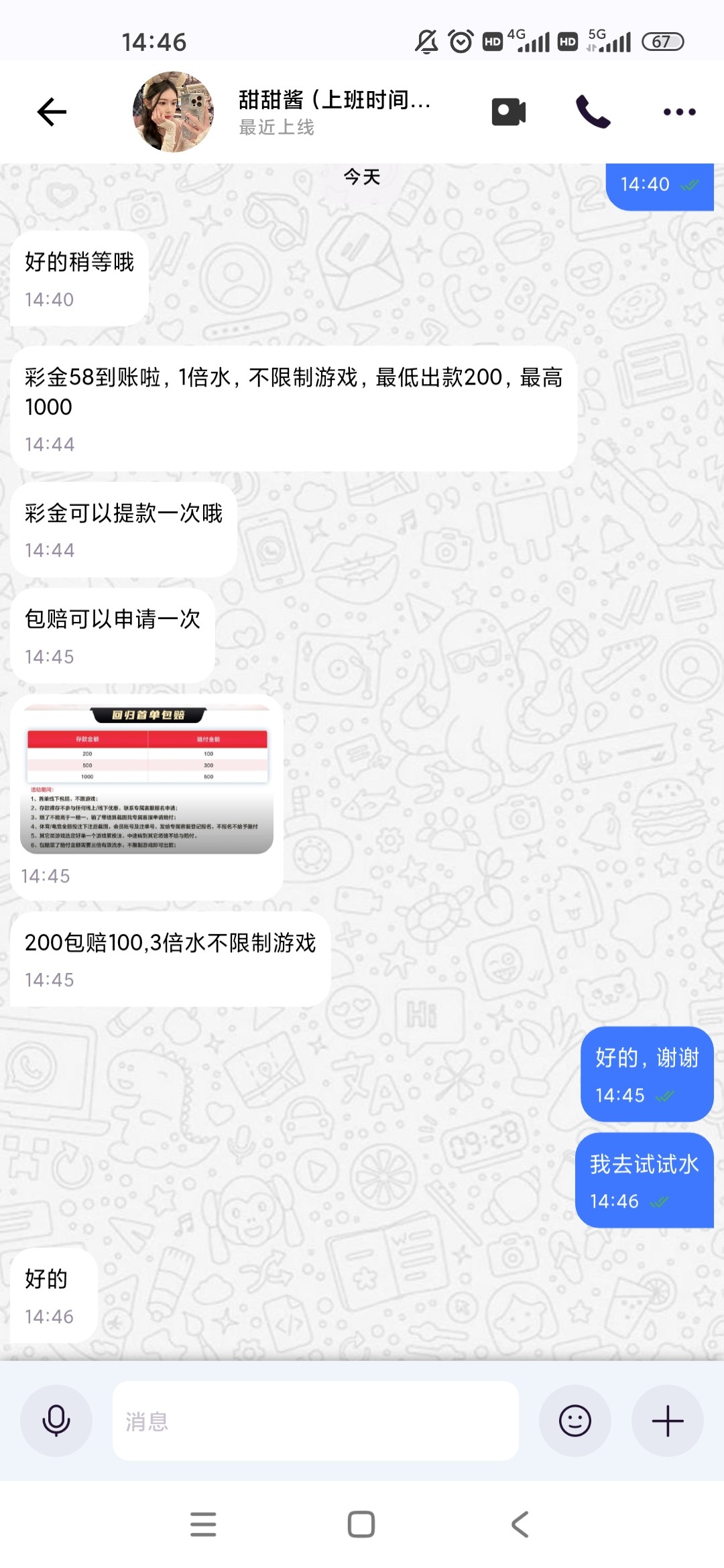Go back using the top-left arrow
The image size is (724, 1568).
click(x=52, y=112)
